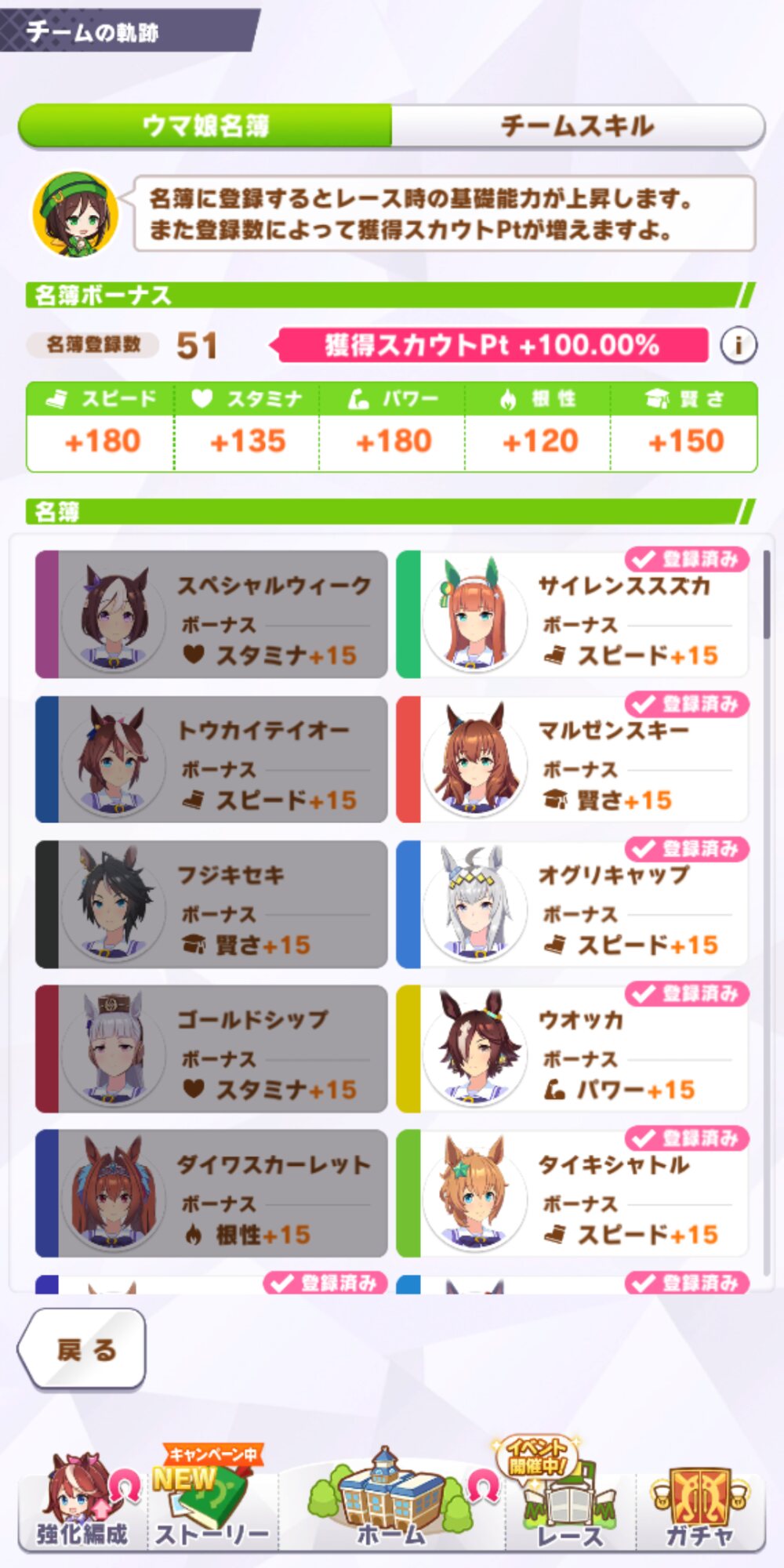784x1568 pixels.
Task: Select the マルゼンスキー card
Action: [x=572, y=759]
